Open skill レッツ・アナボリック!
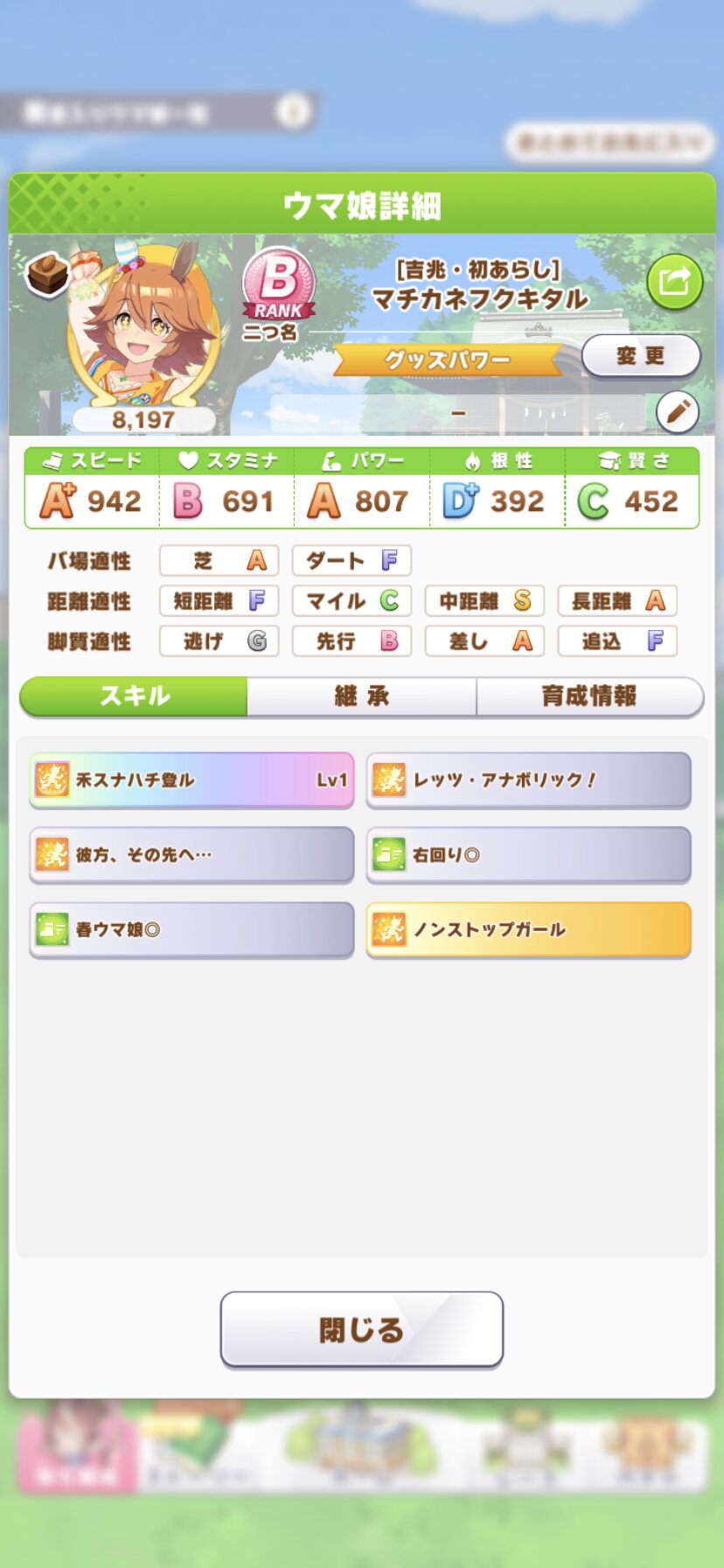Image resolution: width=724 pixels, height=1568 pixels. pos(528,780)
